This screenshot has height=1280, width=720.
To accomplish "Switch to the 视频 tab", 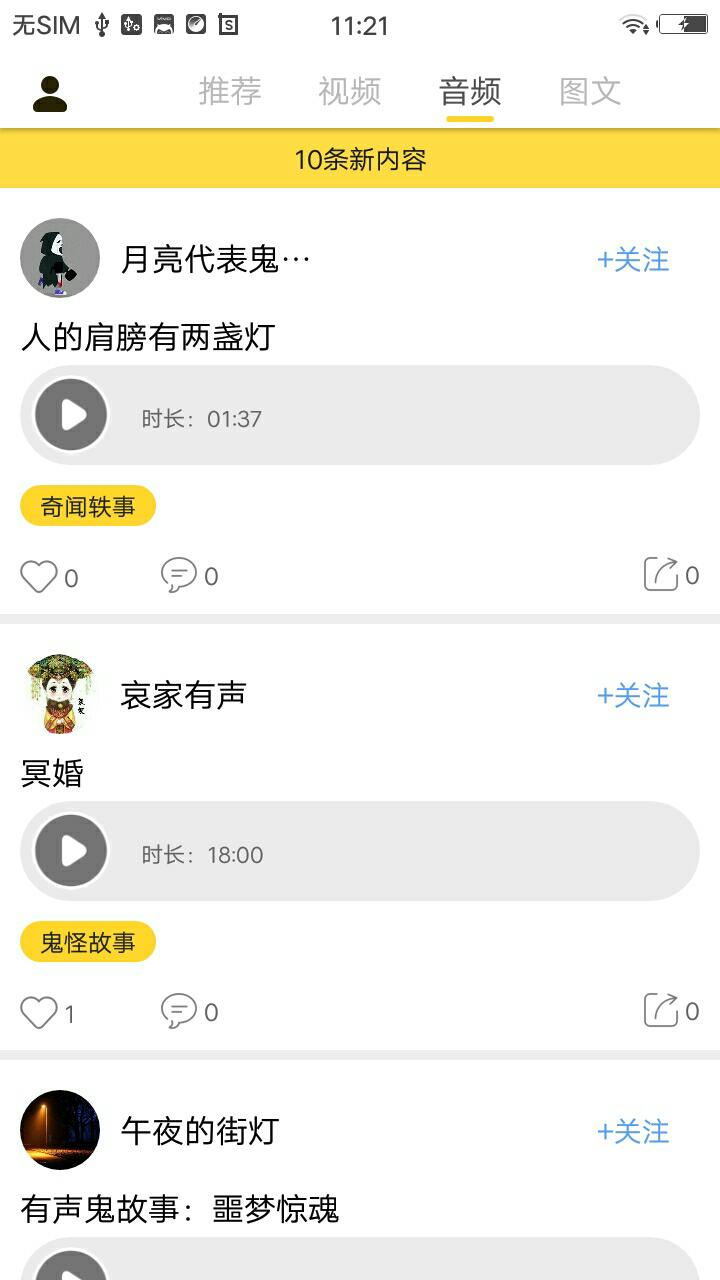I will pyautogui.click(x=350, y=92).
